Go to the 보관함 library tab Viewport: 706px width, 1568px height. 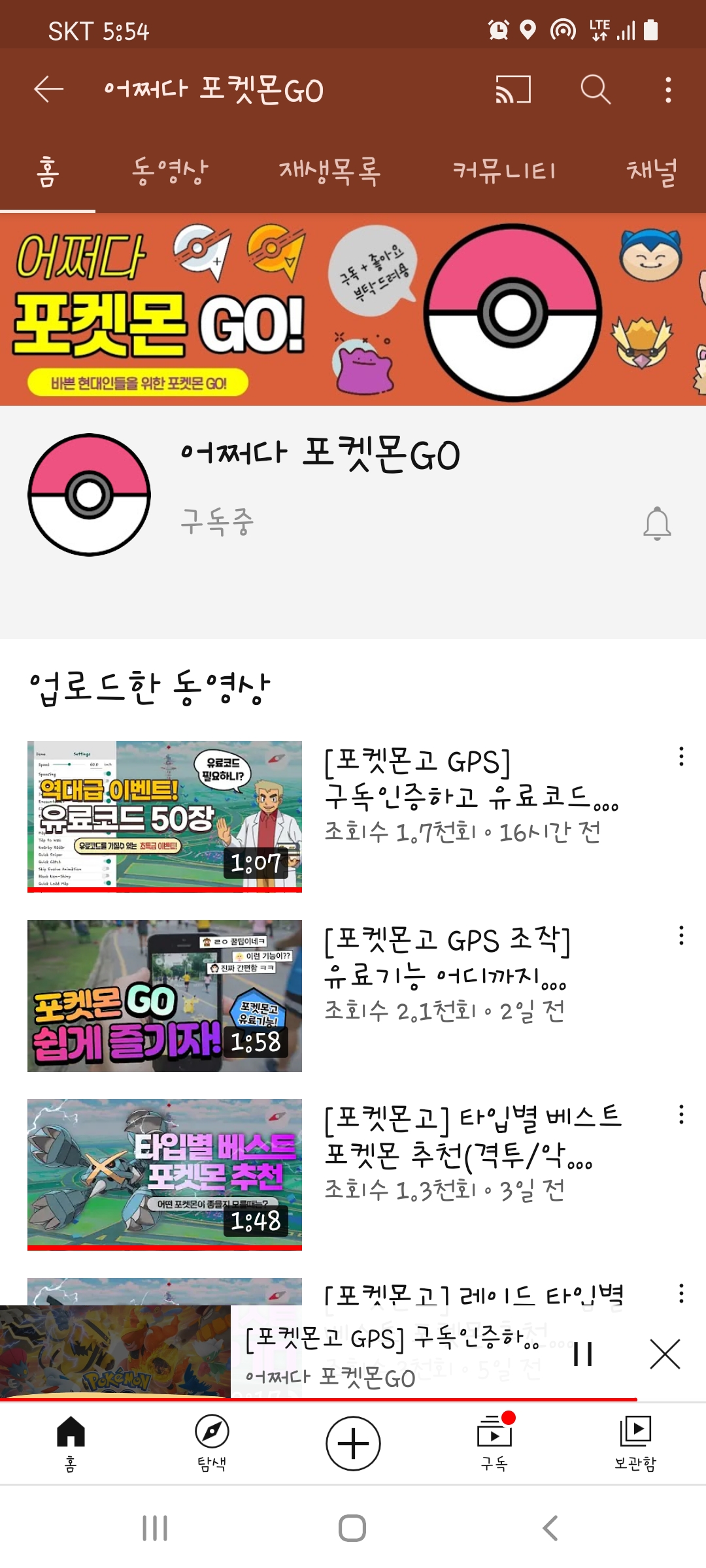pos(635,1443)
